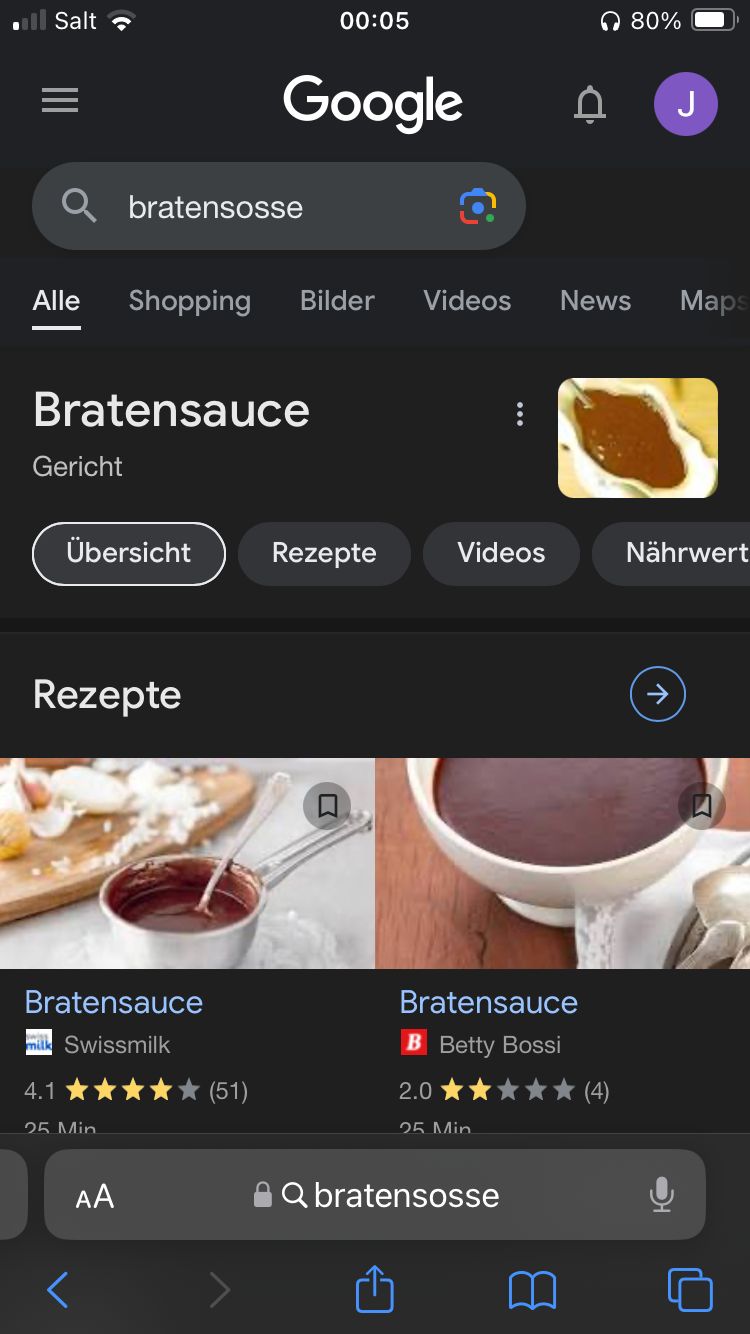
Task: Save the Swissmilk Bratensauce recipe
Action: pyautogui.click(x=327, y=806)
